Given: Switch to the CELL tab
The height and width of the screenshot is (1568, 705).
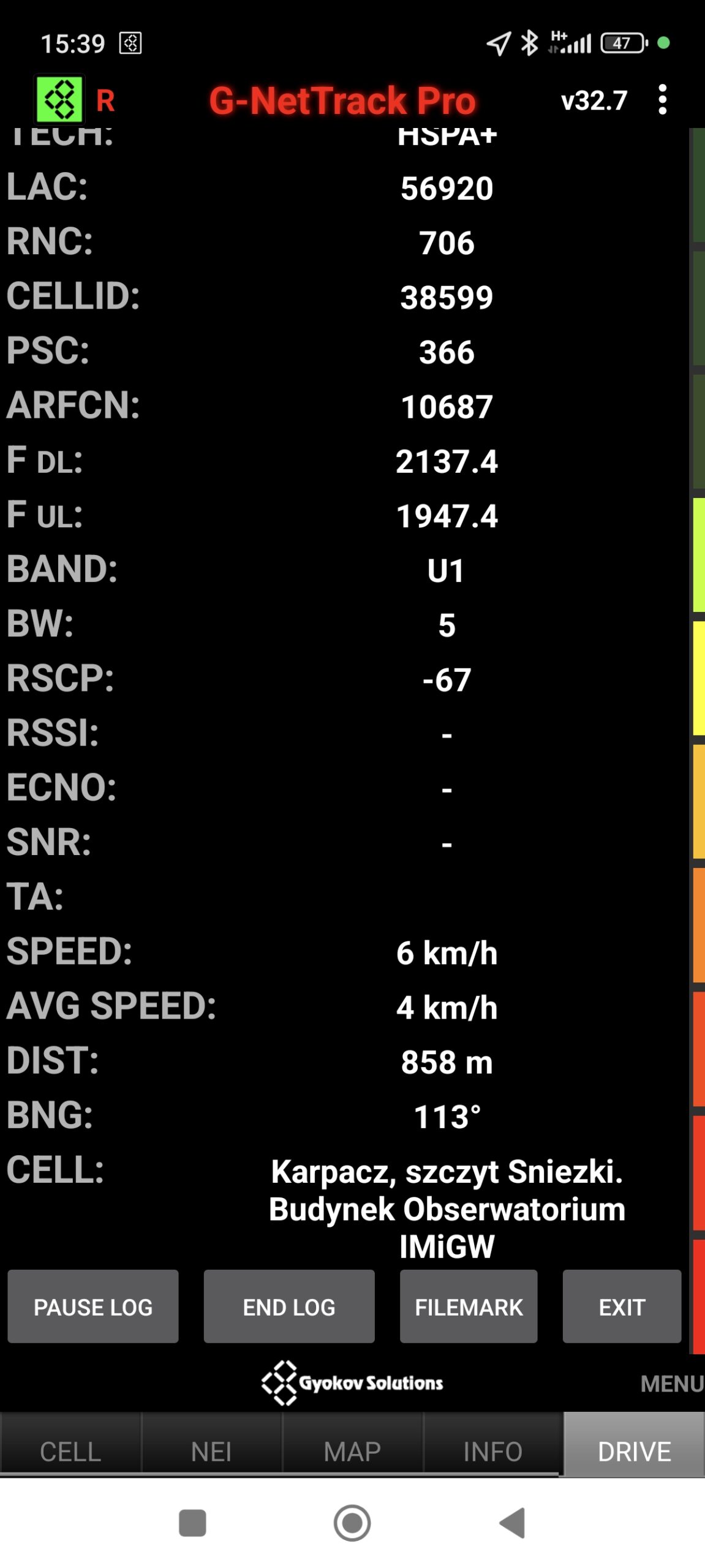Looking at the screenshot, I should point(70,1451).
